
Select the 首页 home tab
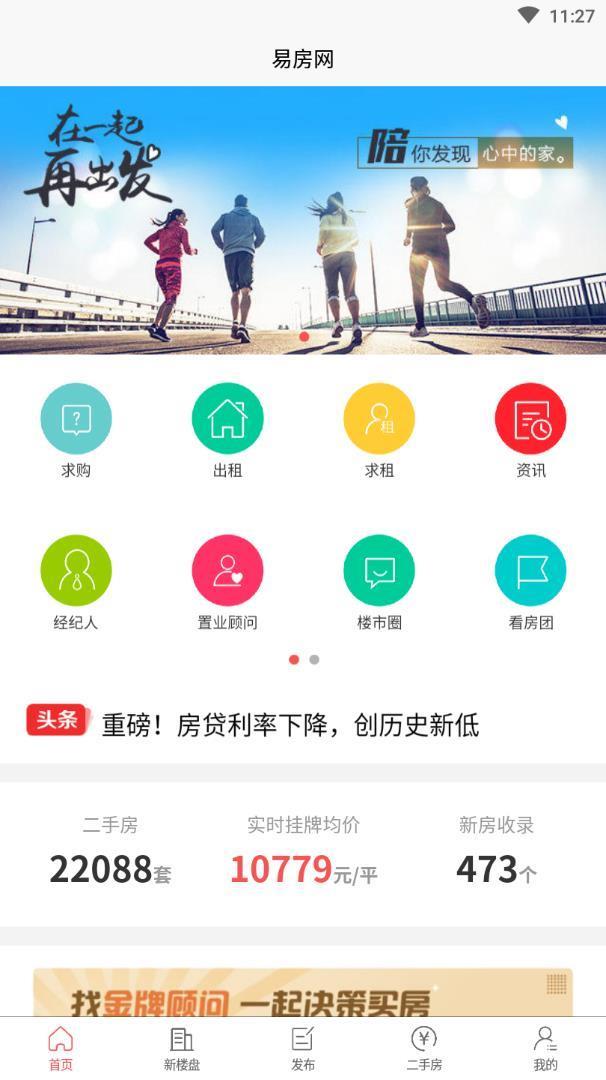click(61, 1048)
